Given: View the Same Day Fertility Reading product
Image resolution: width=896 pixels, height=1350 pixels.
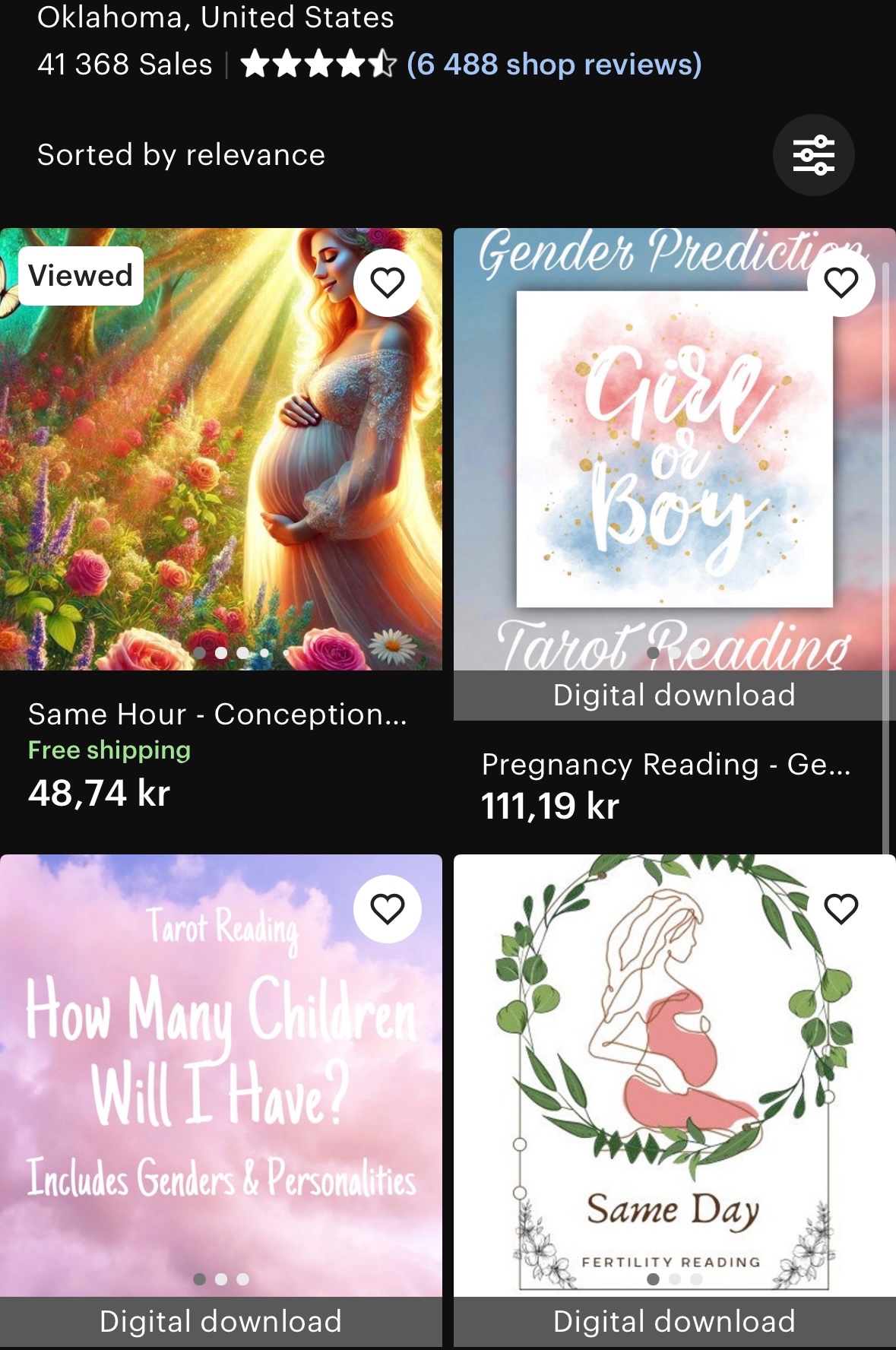Looking at the screenshot, I should pyautogui.click(x=673, y=1079).
